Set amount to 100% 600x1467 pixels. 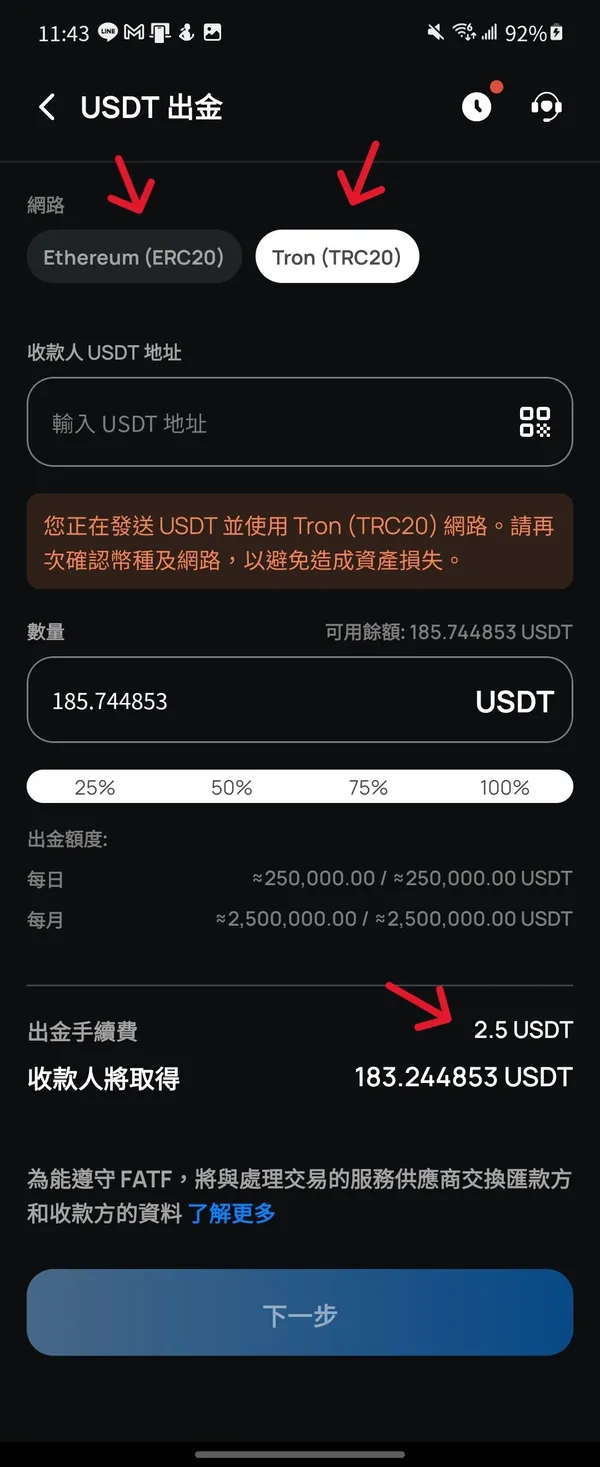point(504,787)
